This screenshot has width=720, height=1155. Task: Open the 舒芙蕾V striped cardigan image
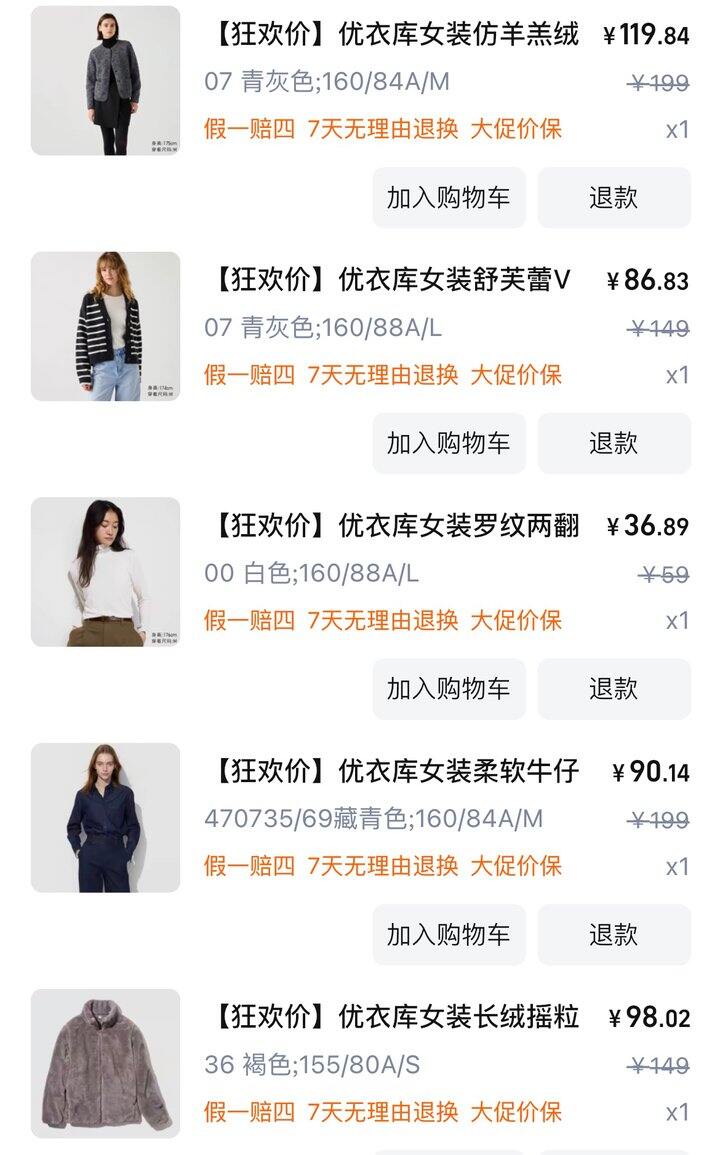[x=106, y=326]
